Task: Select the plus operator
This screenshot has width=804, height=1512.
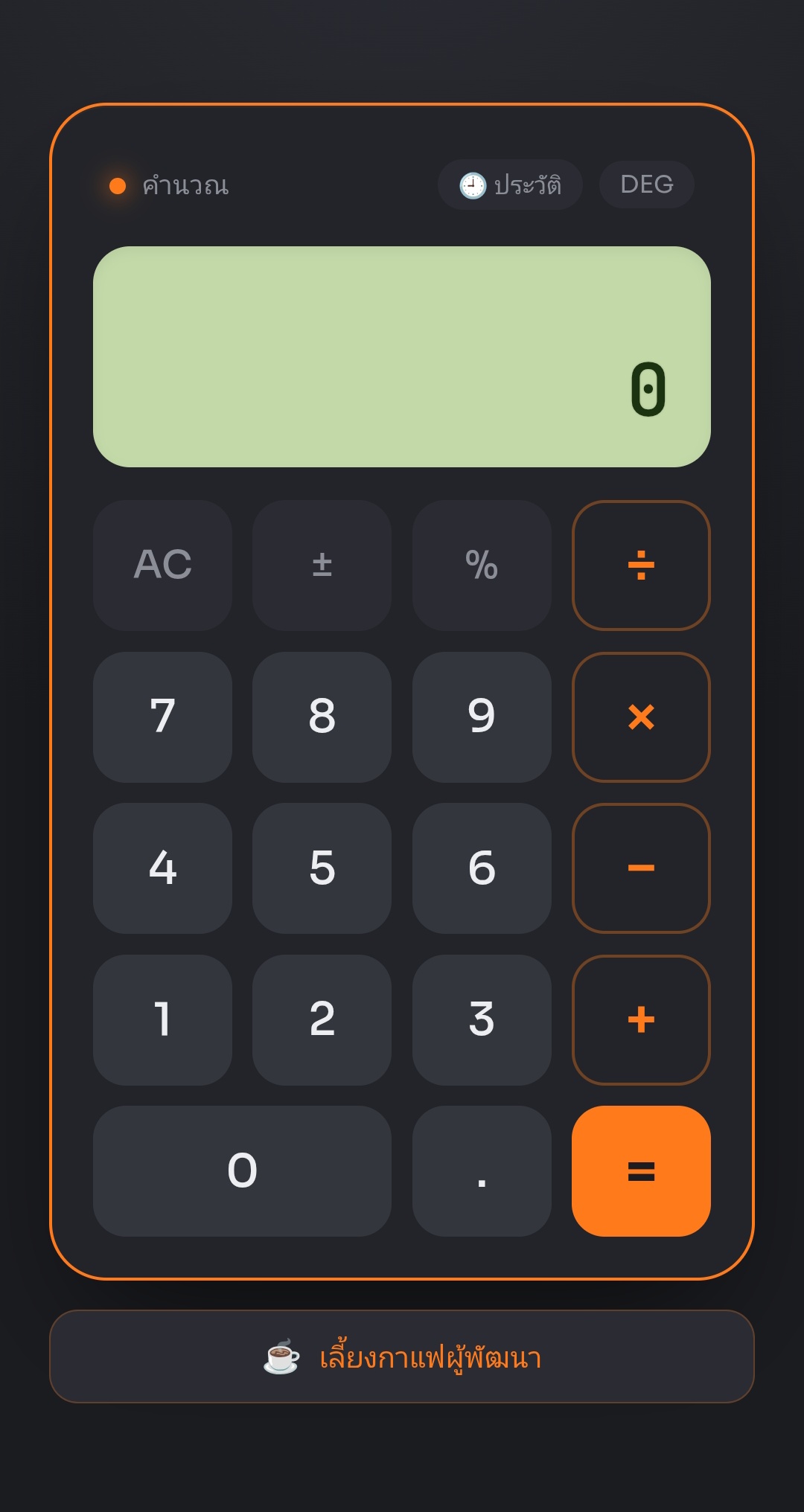Action: click(641, 1020)
